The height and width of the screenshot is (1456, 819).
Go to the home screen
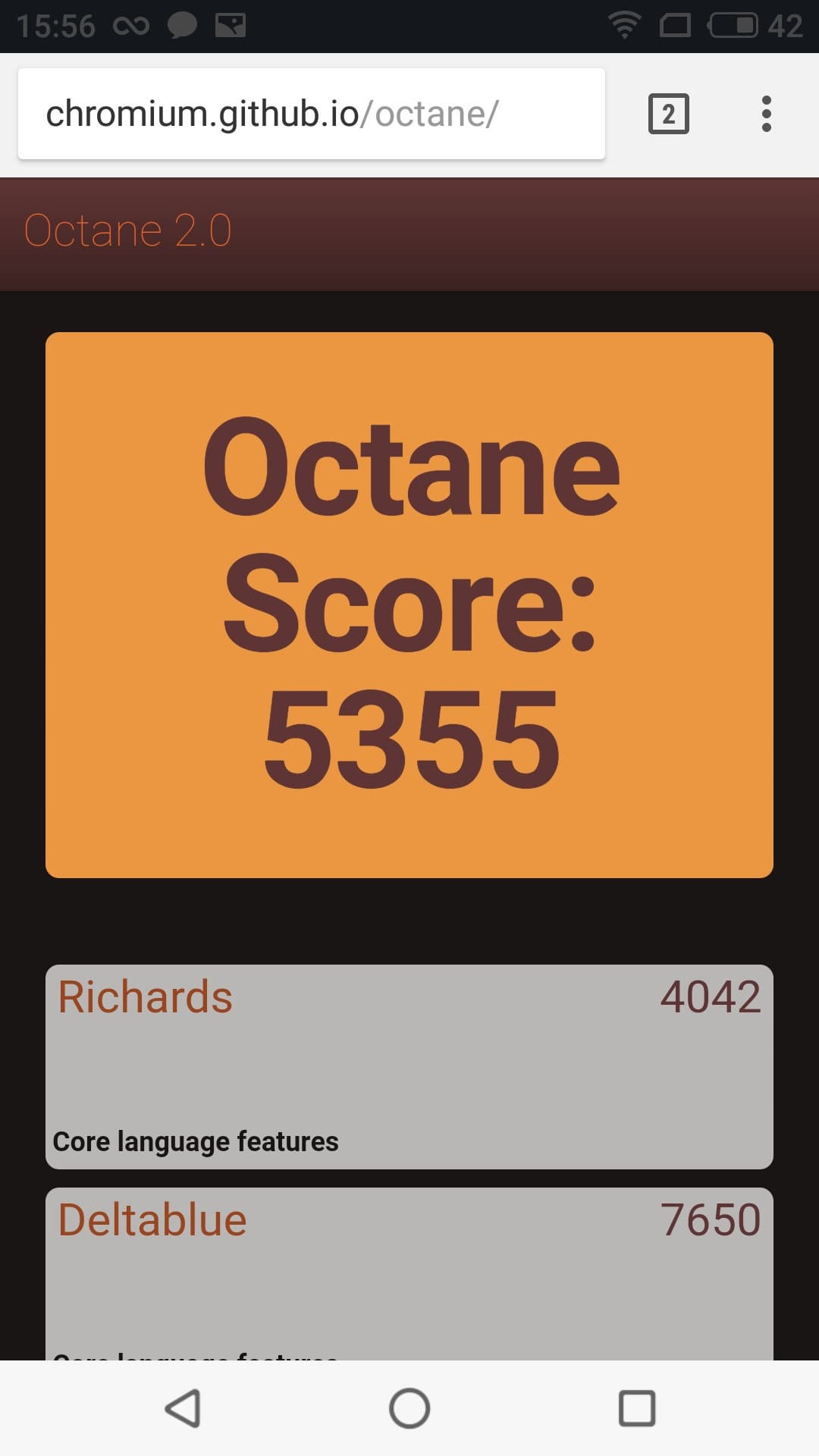[409, 1408]
